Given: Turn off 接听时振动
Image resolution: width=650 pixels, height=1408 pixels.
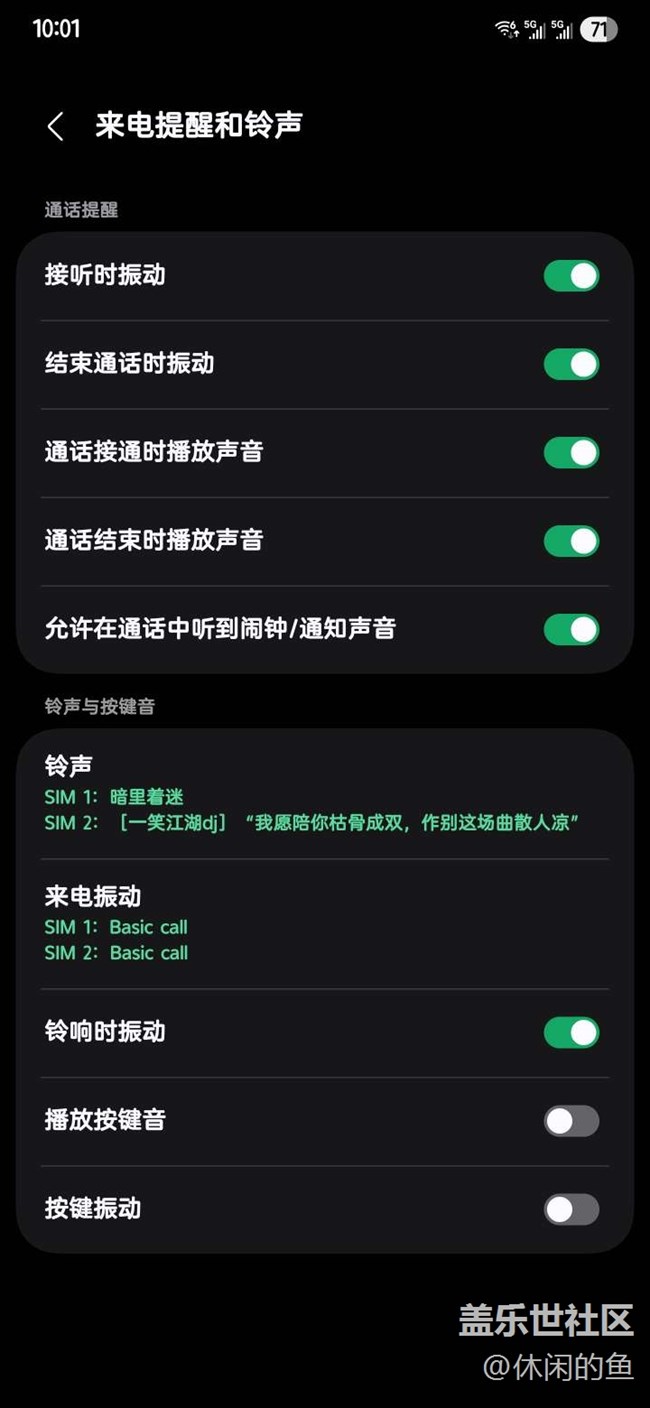Looking at the screenshot, I should tap(571, 276).
